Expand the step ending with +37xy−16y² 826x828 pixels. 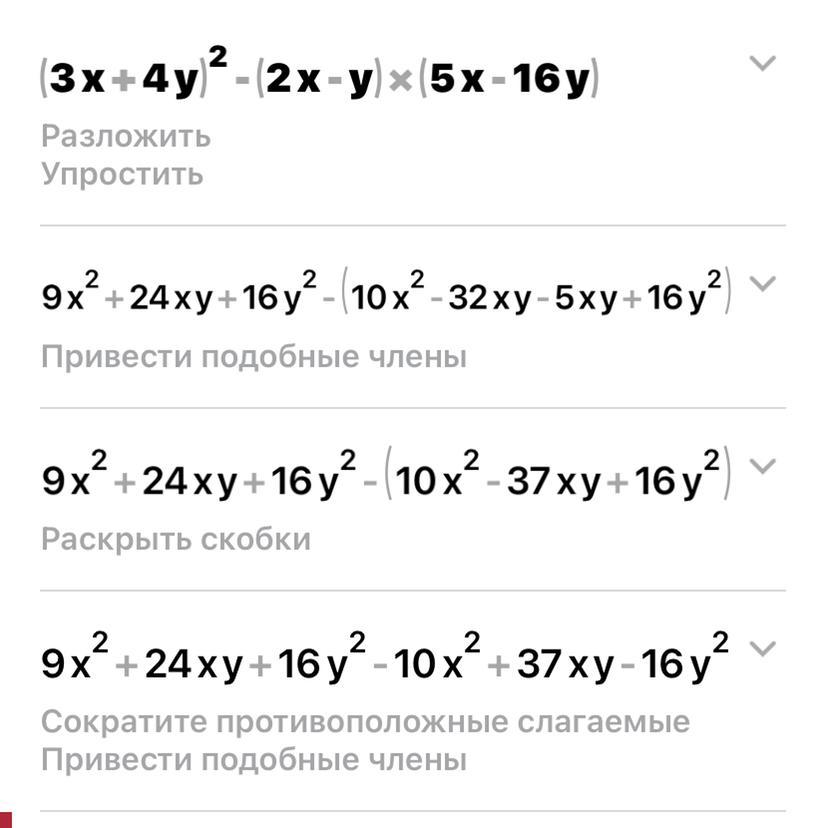pyautogui.click(x=762, y=649)
